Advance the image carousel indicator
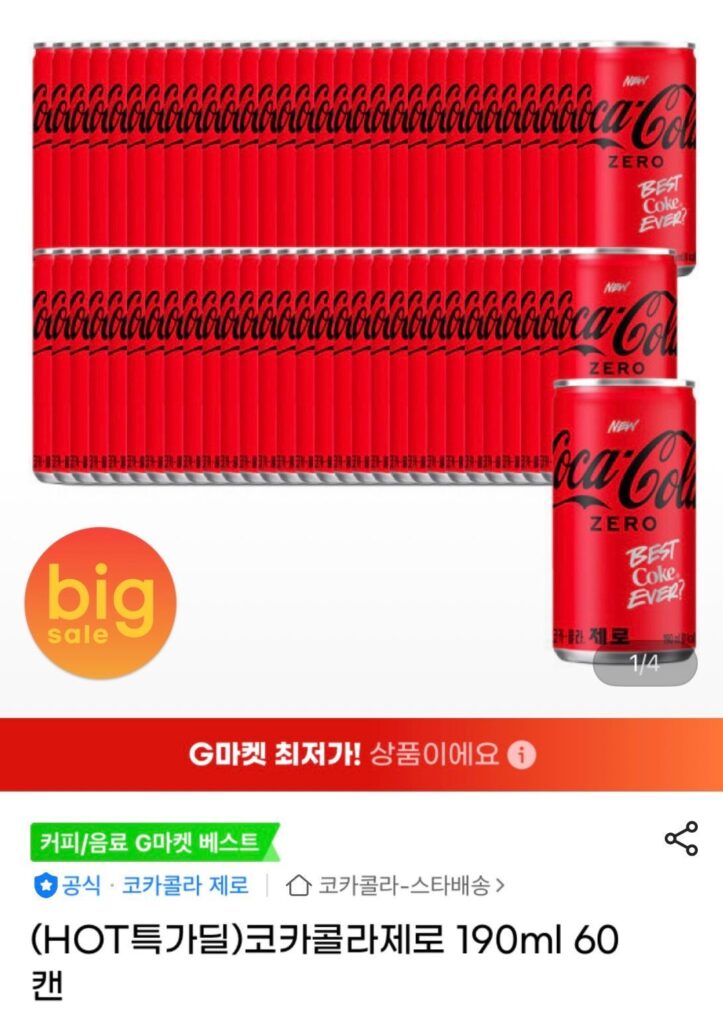Viewport: 723px width, 1024px height. pos(645,665)
